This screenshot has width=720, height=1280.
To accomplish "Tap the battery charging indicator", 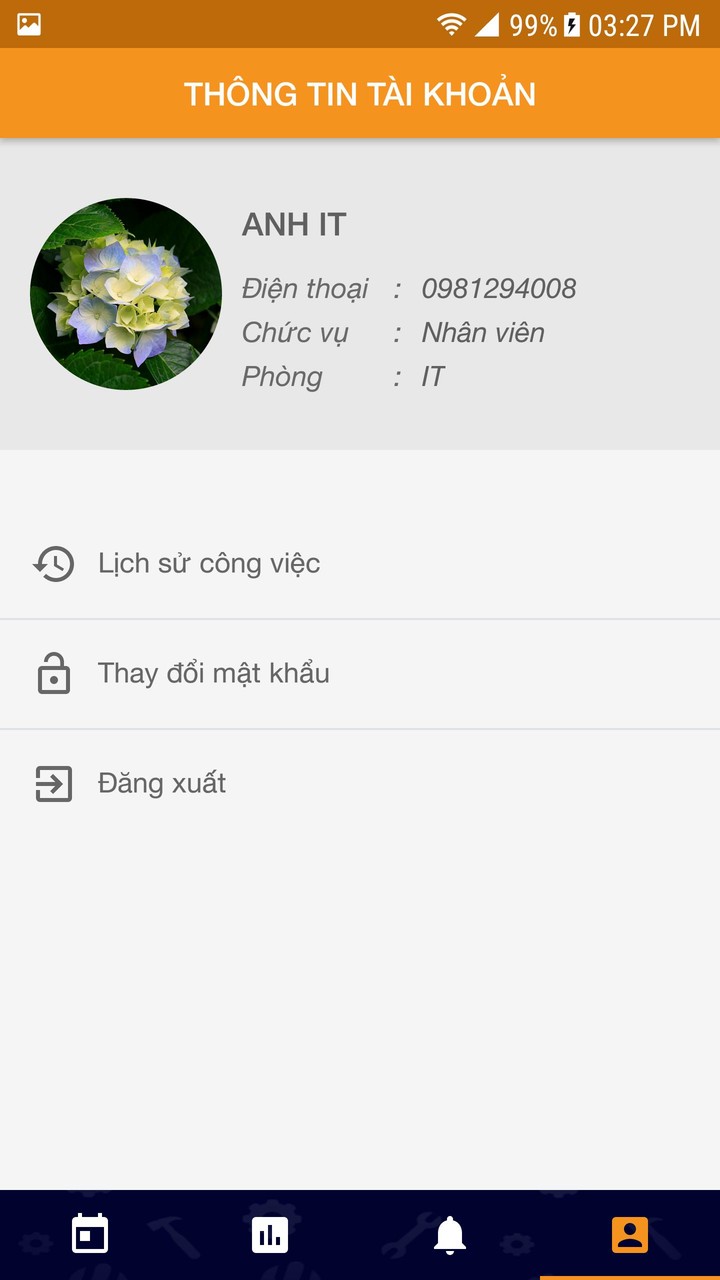I will [572, 24].
